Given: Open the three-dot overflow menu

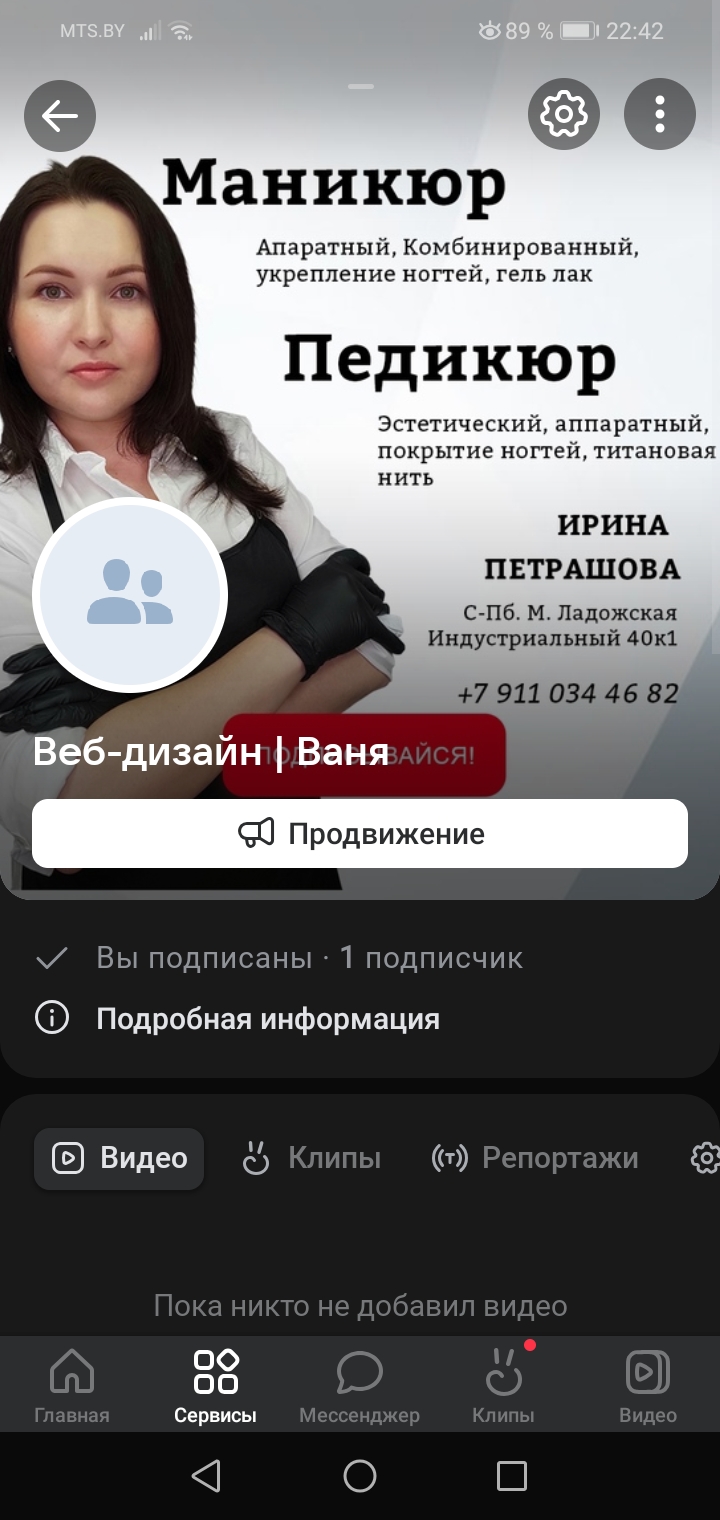Looking at the screenshot, I should click(x=659, y=115).
